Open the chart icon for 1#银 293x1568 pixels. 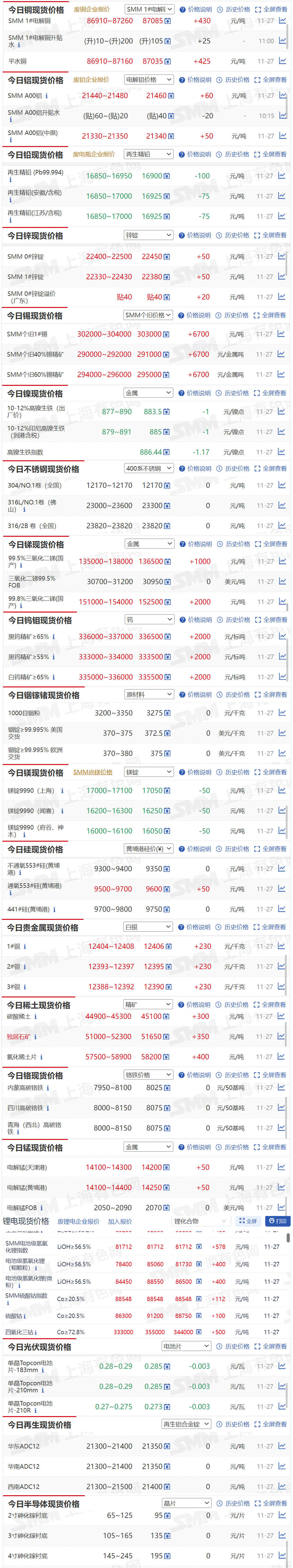(x=282, y=946)
